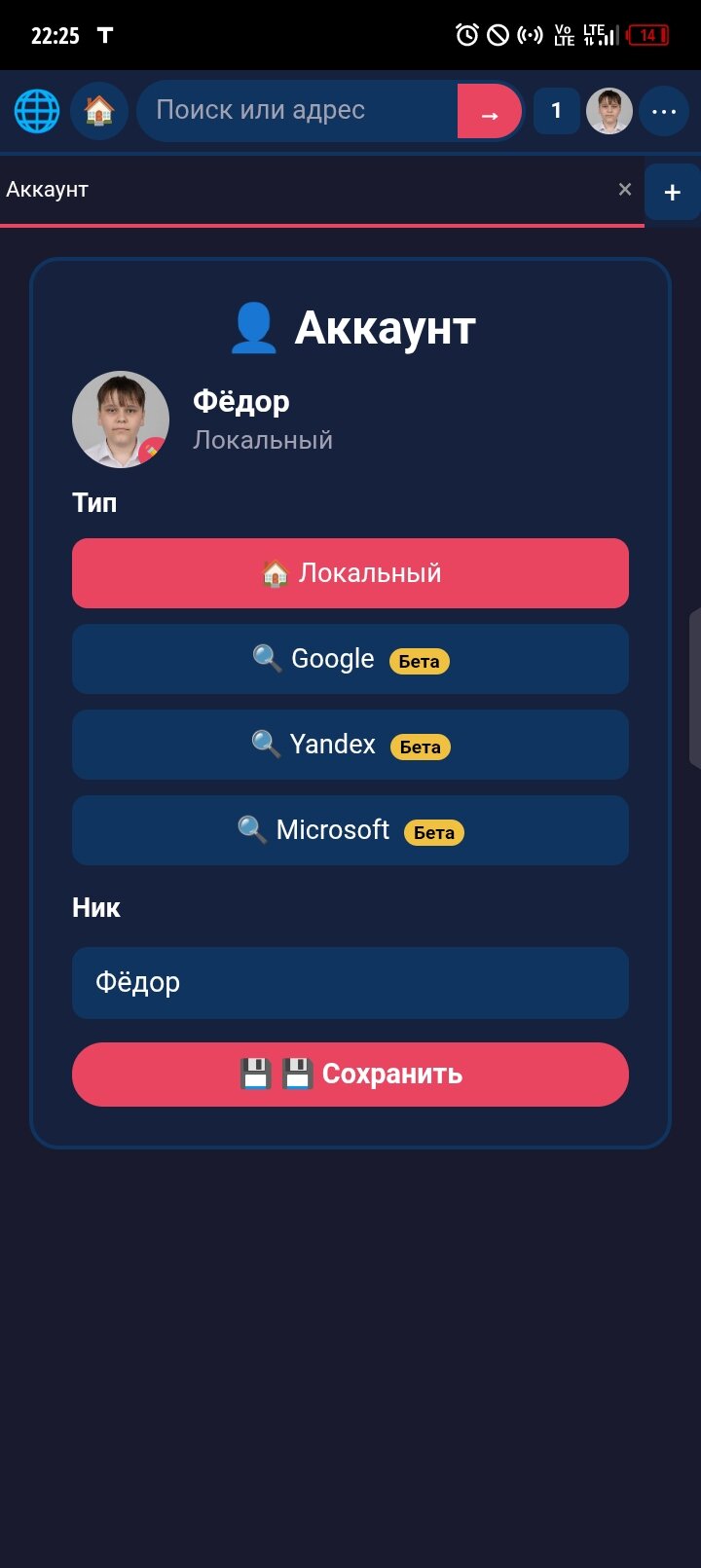This screenshot has width=701, height=1568.
Task: Tap the home icon in the toolbar
Action: (x=99, y=111)
